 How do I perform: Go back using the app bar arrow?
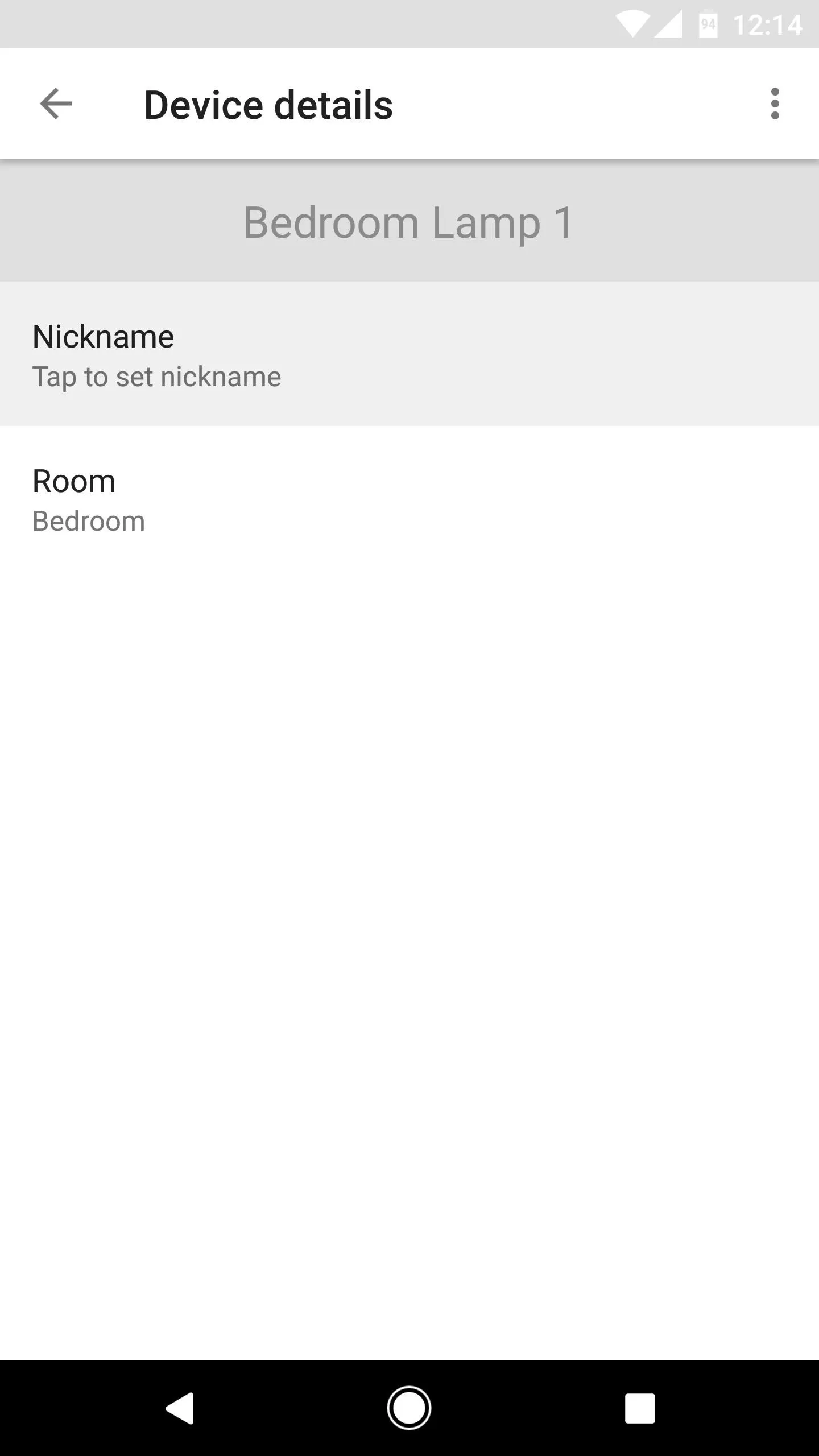(x=56, y=104)
